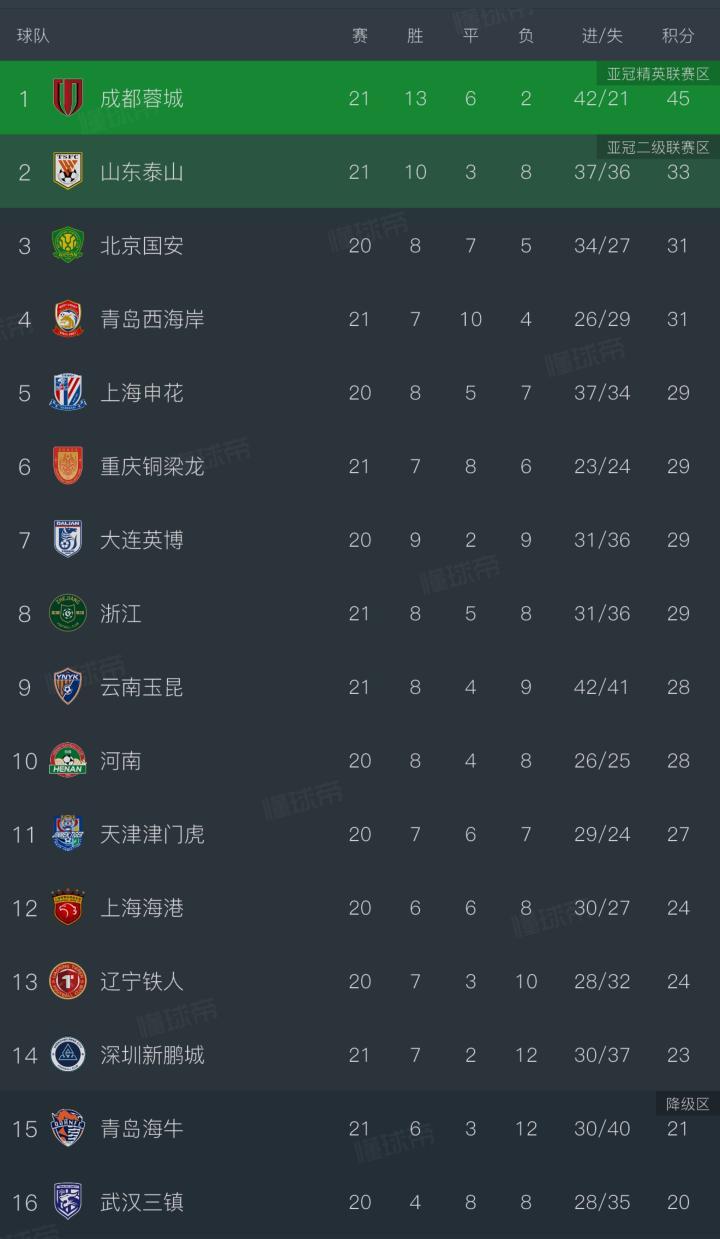Viewport: 720px width, 1239px height.
Task: Tap the 重庆铜梁龙 team entry
Action: 360,466
